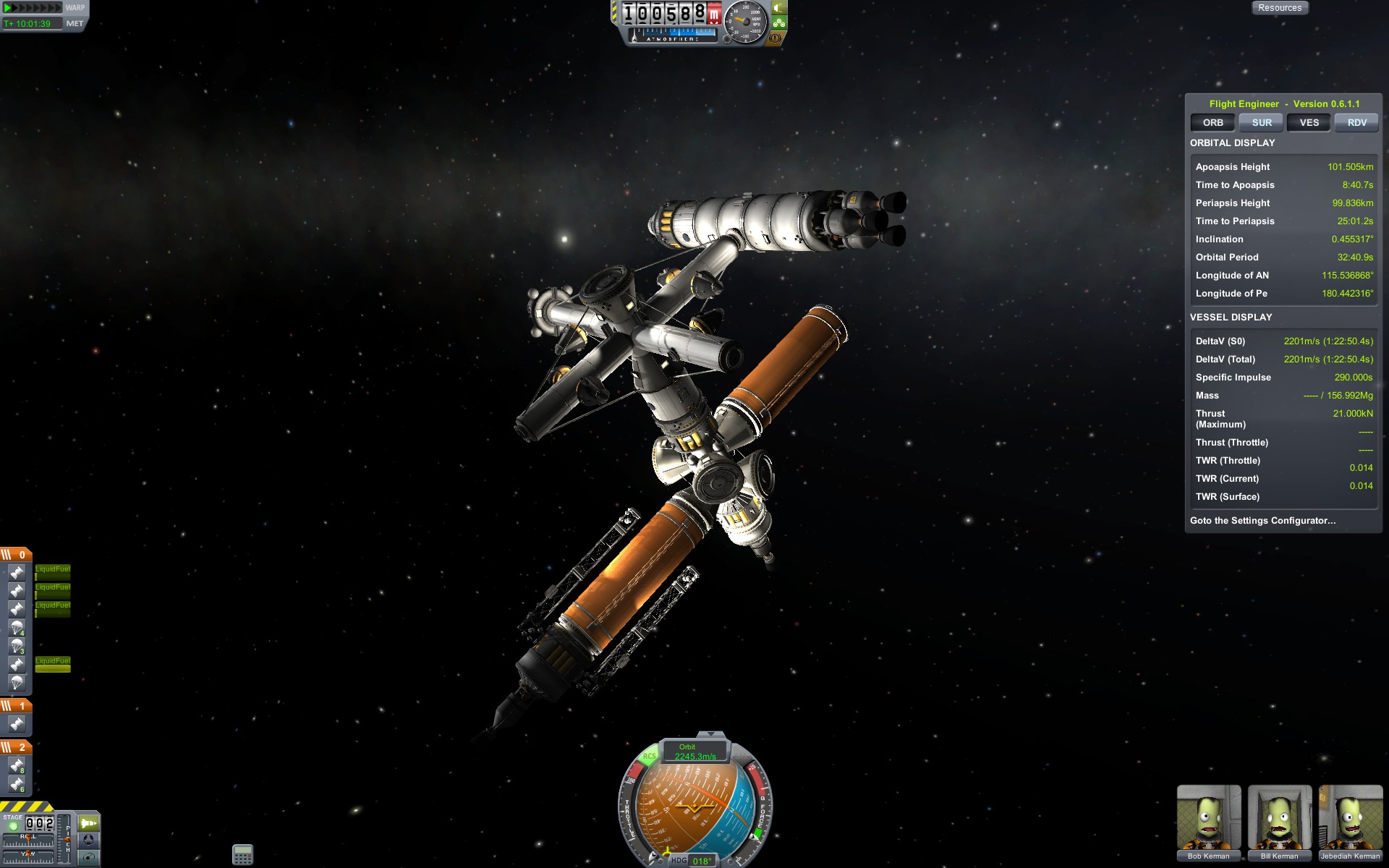Select Bob Kerman's crew portrait
The image size is (1389, 868).
[x=1208, y=821]
